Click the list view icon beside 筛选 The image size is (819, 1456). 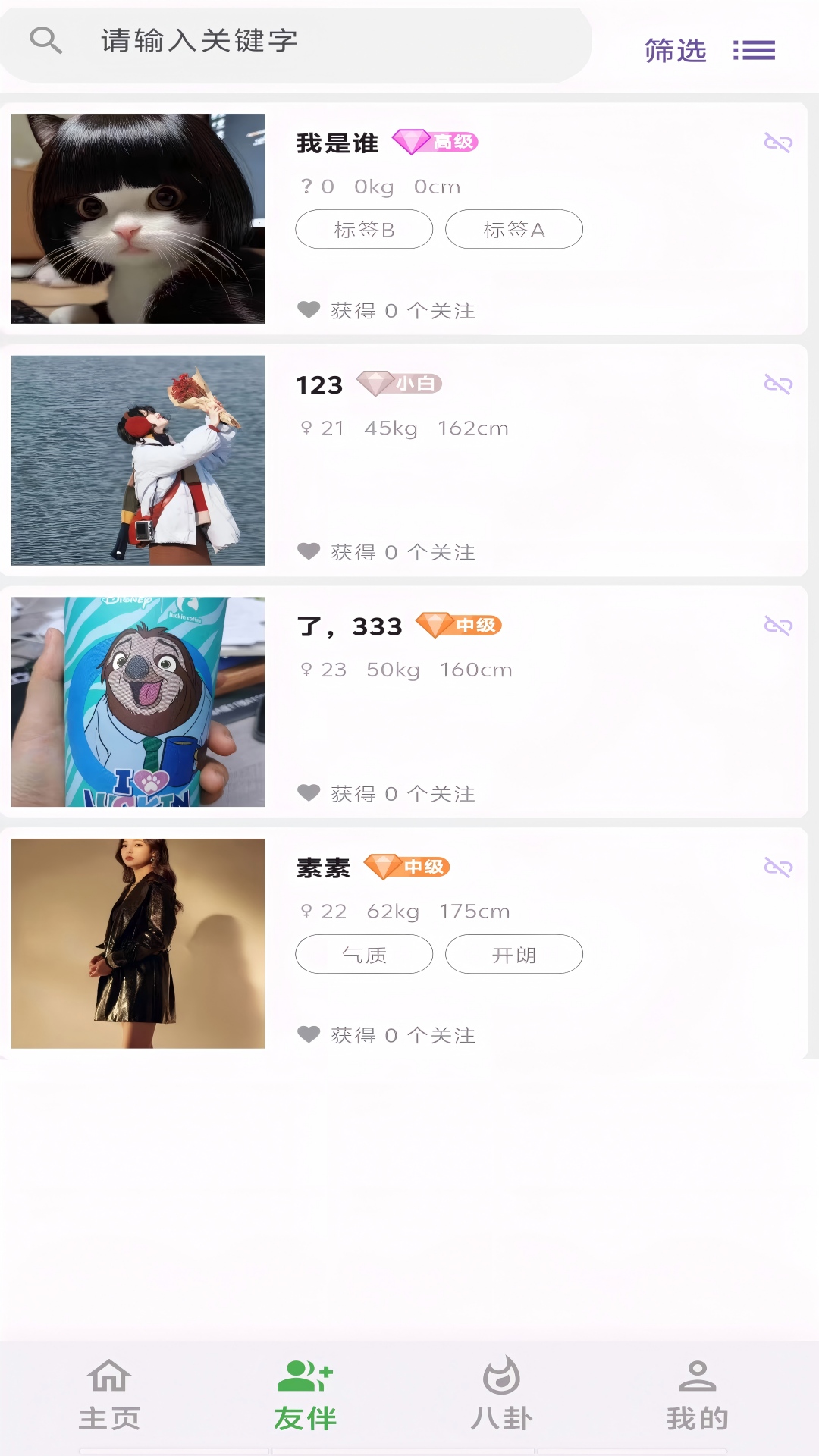coord(755,49)
